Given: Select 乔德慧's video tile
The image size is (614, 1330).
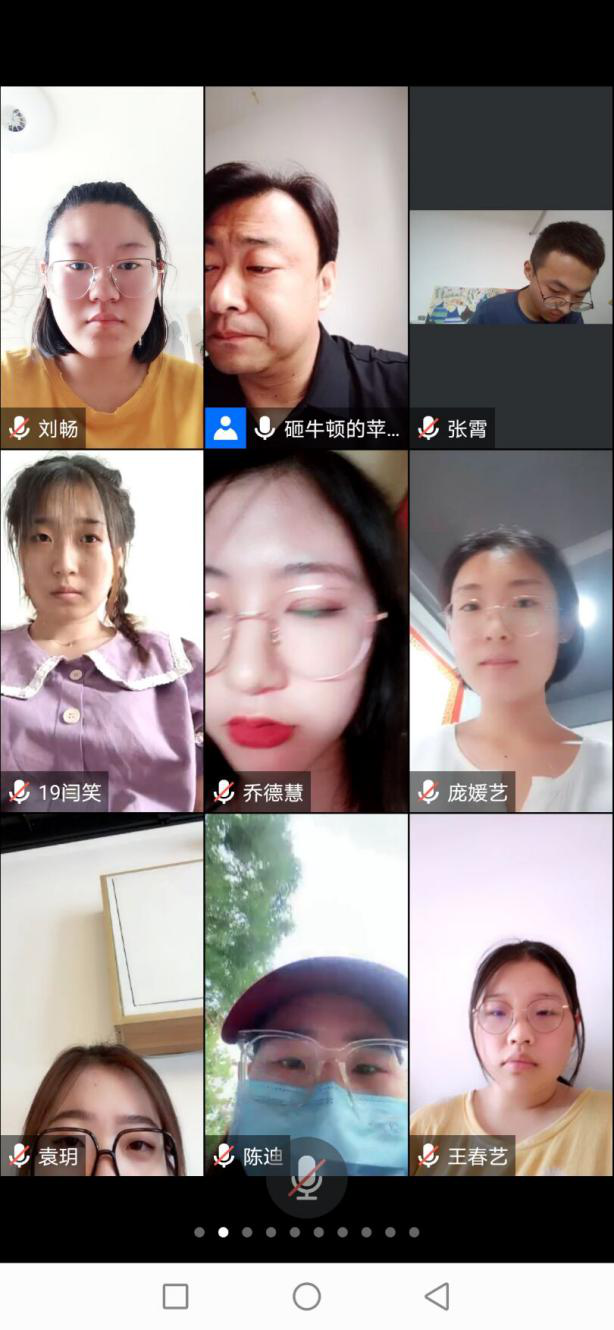Looking at the screenshot, I should click(x=306, y=631).
